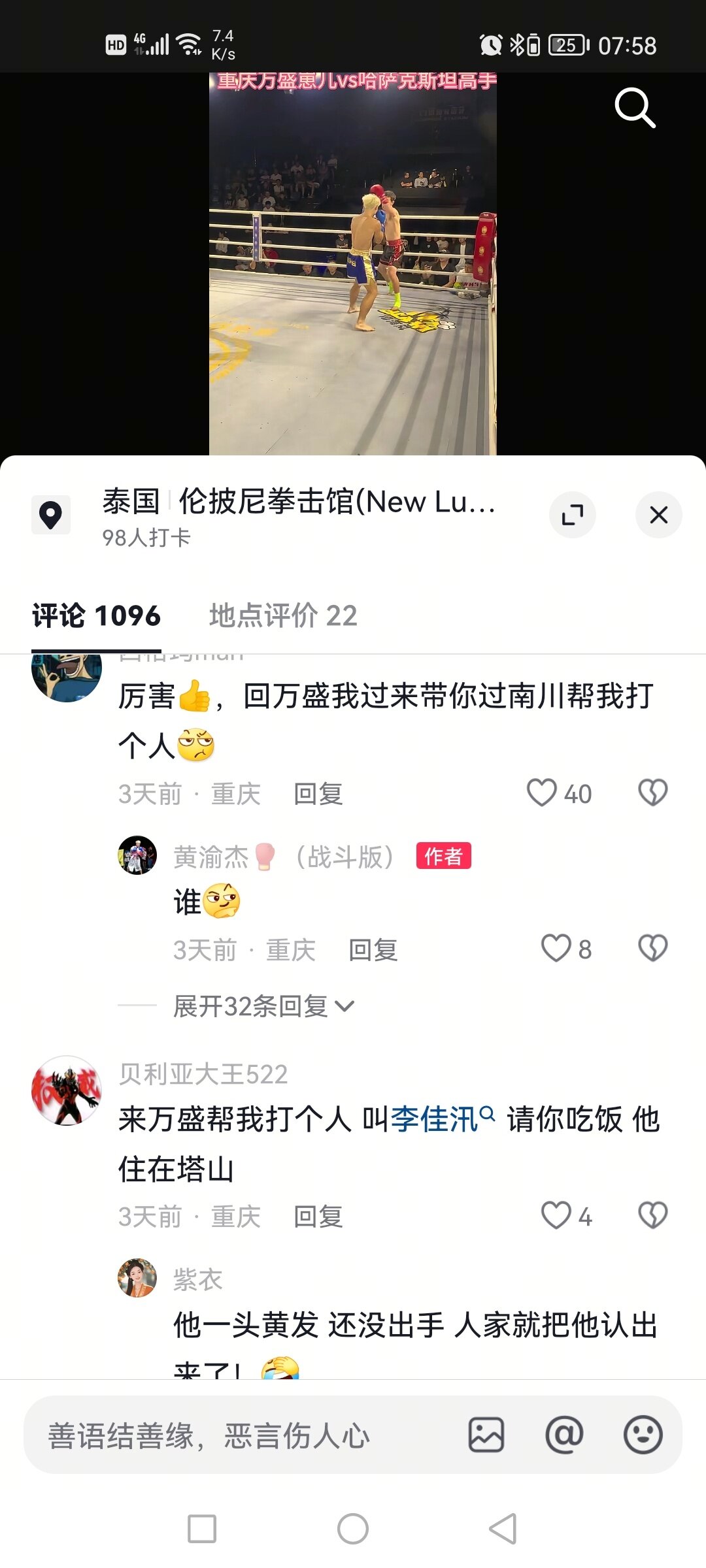
Task: Switch to the 地点评价 22 tab
Action: point(283,615)
